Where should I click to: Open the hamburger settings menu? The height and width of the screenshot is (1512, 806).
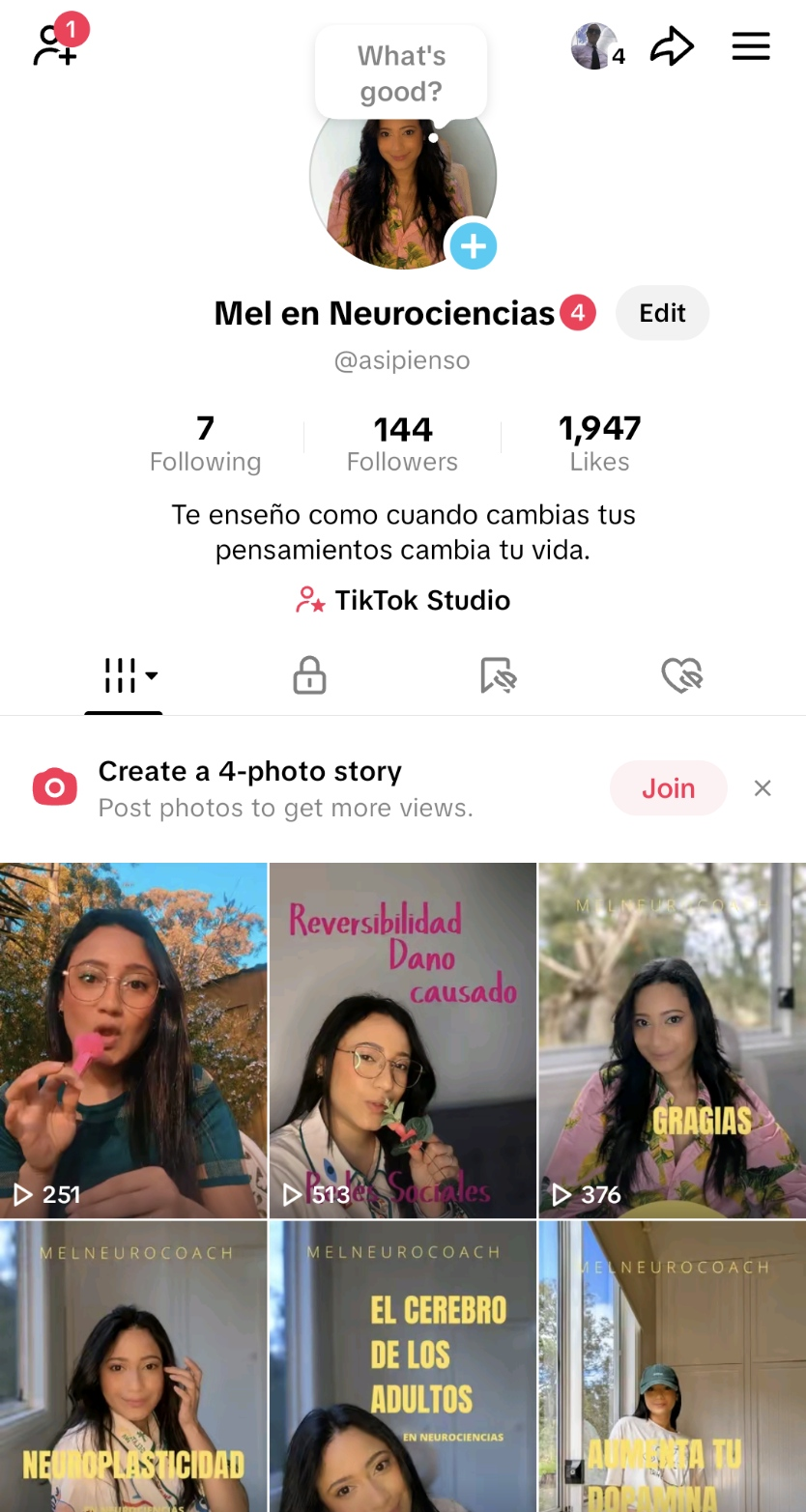pos(751,43)
